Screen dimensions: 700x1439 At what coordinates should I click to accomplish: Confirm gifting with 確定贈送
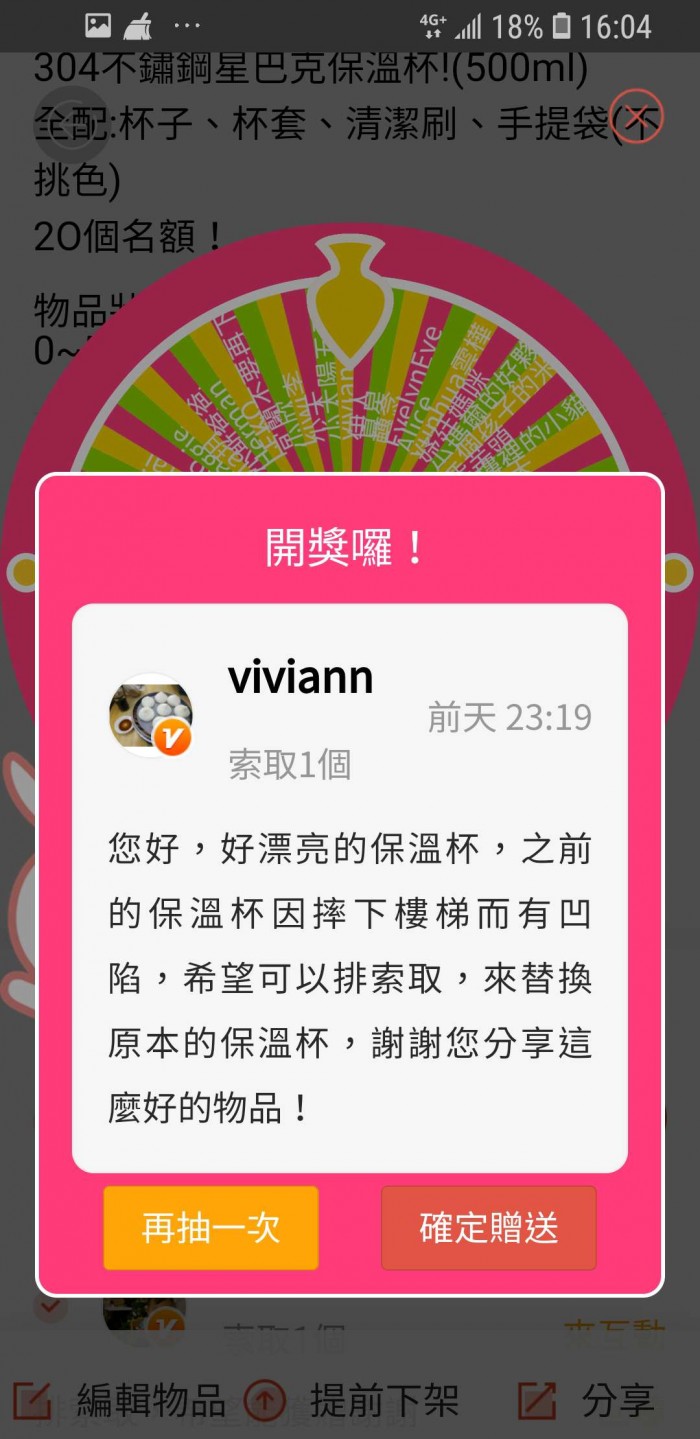point(488,1228)
